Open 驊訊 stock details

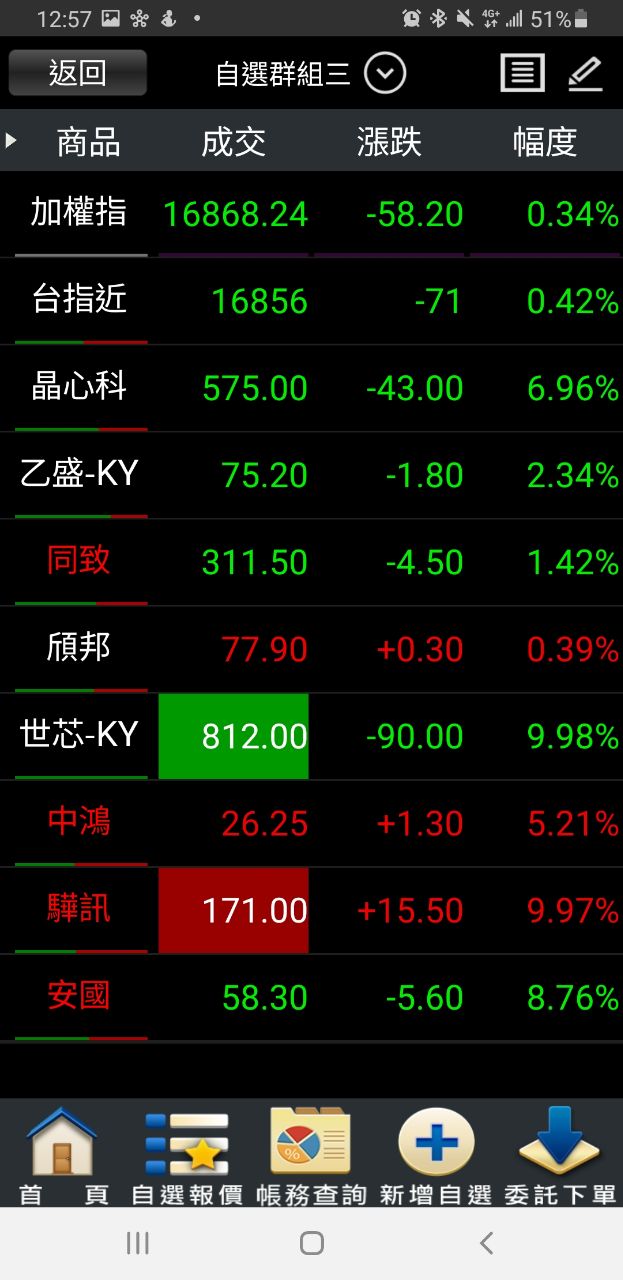tap(79, 909)
